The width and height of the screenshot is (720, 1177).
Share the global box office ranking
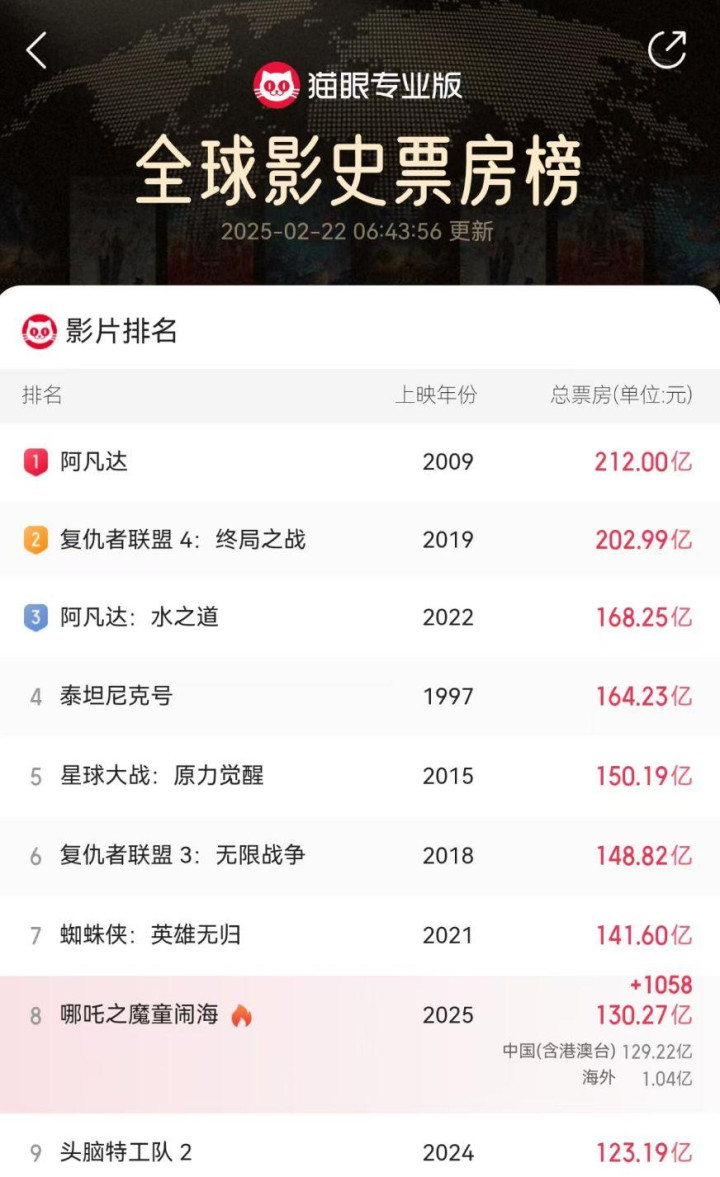click(x=667, y=50)
